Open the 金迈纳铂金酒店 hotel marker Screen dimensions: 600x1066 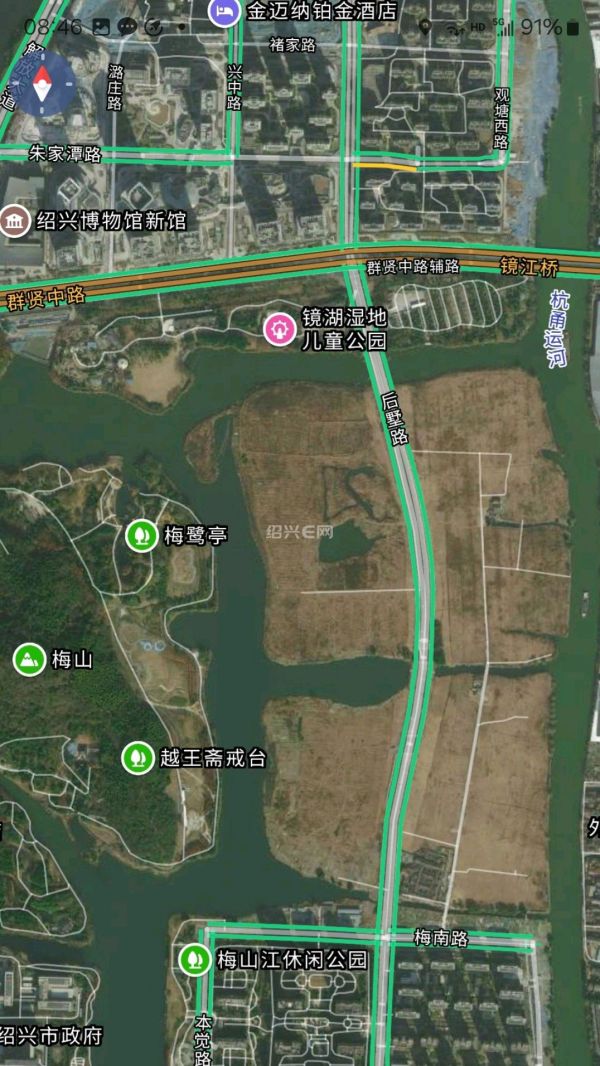coord(223,12)
